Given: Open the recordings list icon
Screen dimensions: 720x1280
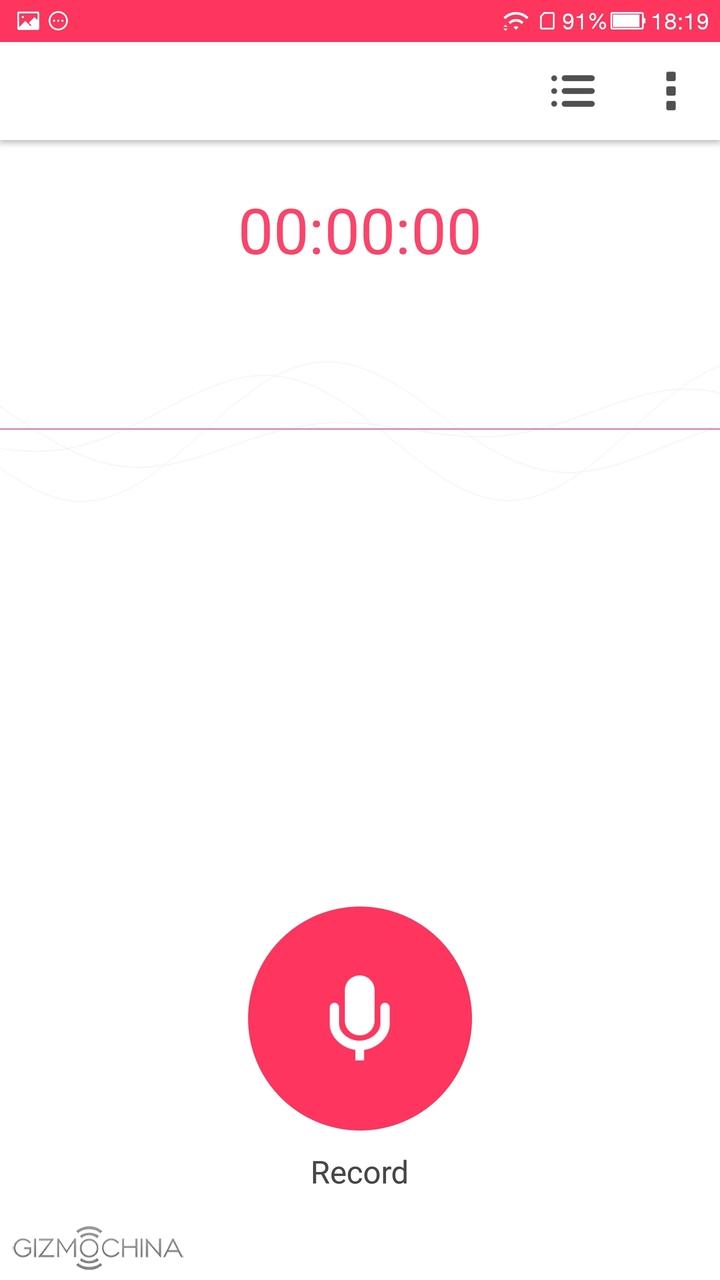Looking at the screenshot, I should [x=573, y=91].
